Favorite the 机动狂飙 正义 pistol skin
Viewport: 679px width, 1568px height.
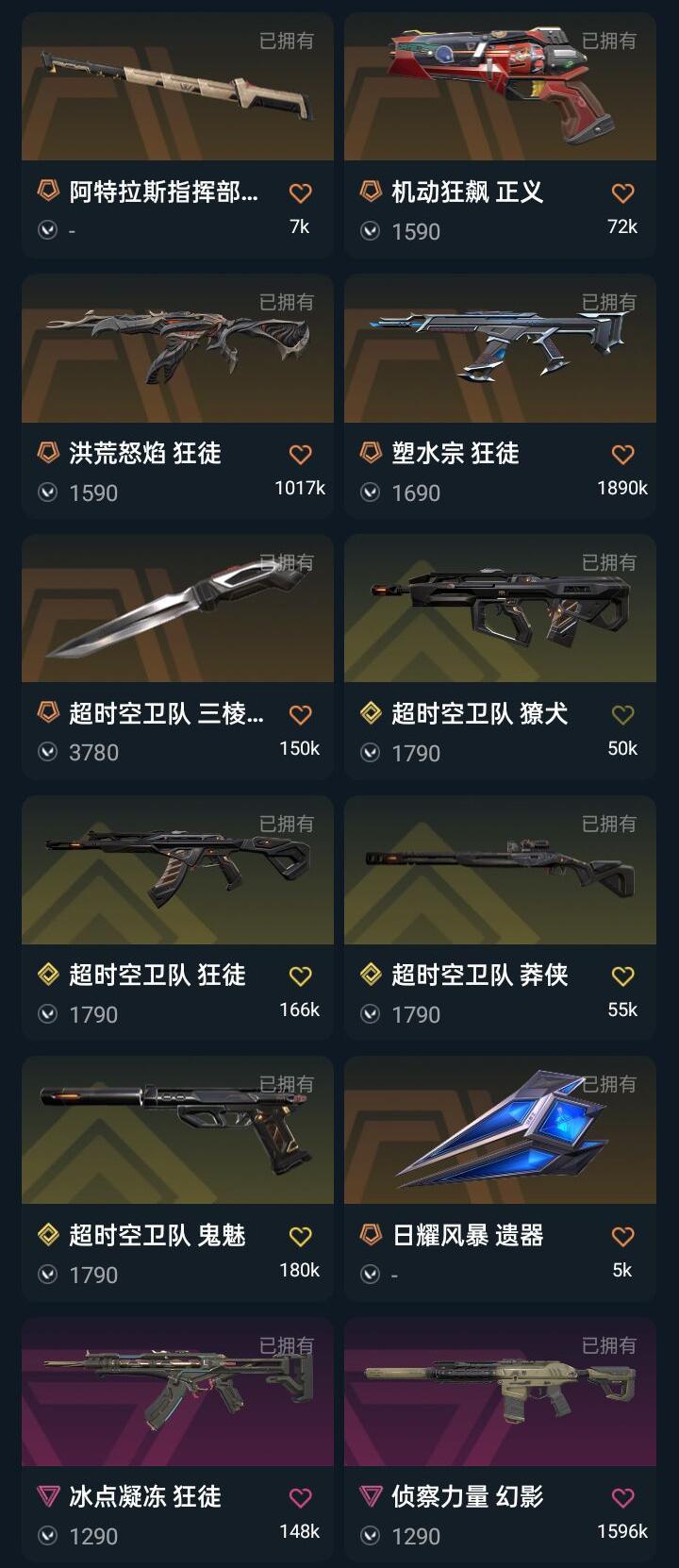tap(621, 191)
